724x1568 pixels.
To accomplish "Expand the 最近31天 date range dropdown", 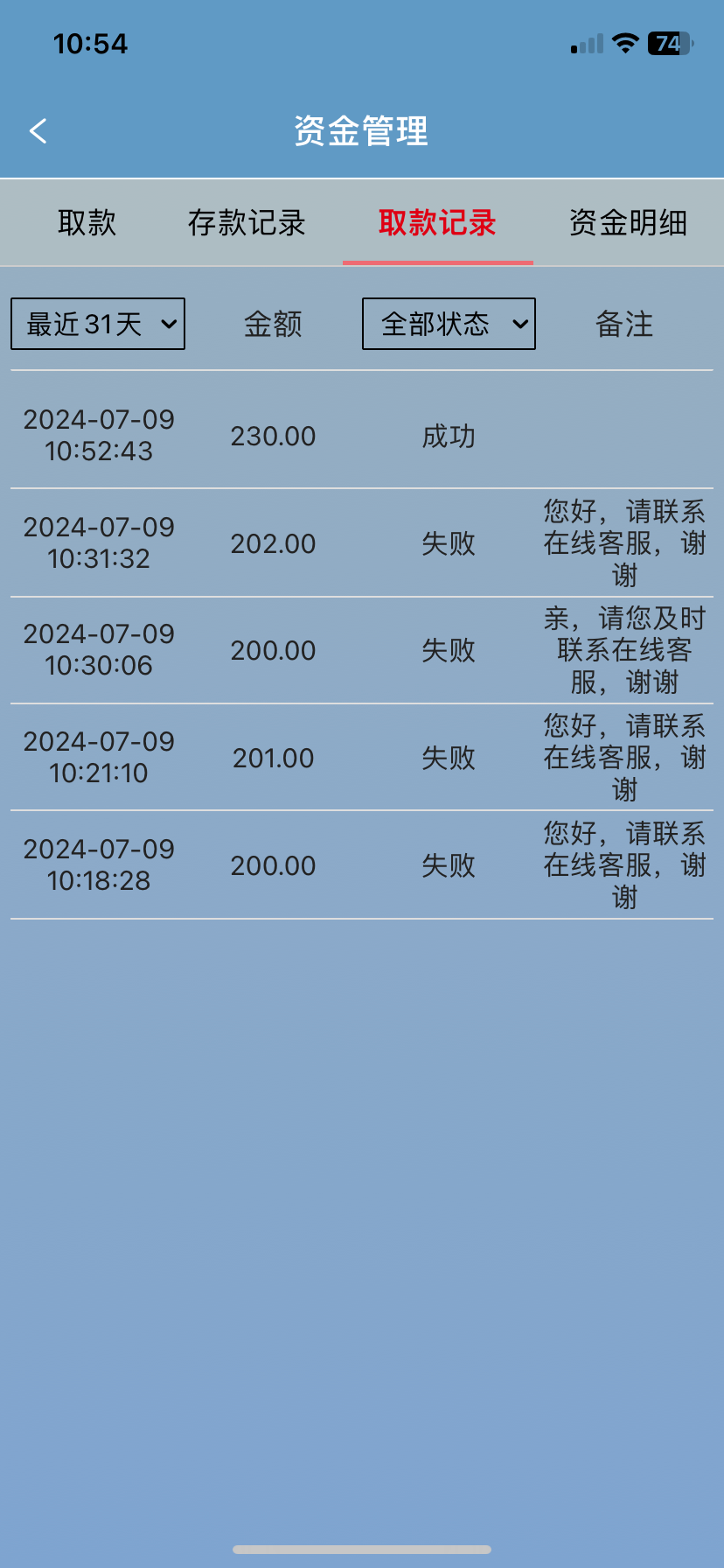I will [98, 324].
